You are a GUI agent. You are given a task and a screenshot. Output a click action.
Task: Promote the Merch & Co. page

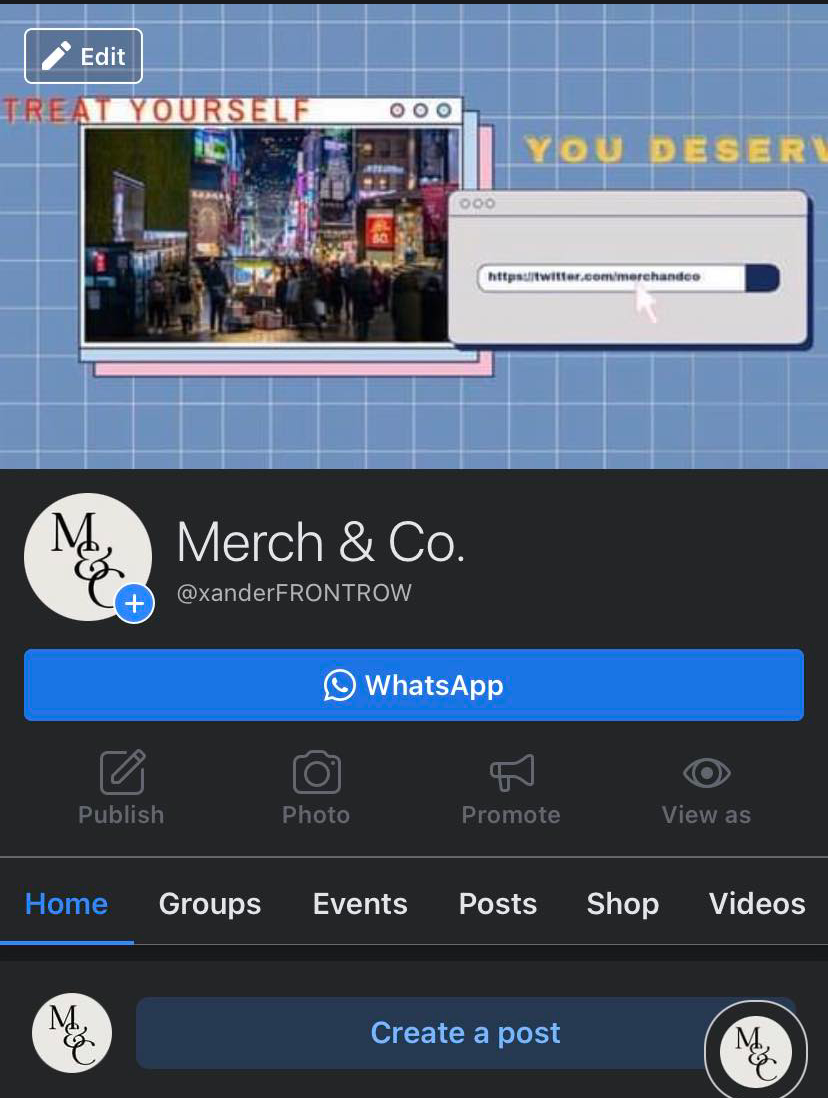coord(511,788)
